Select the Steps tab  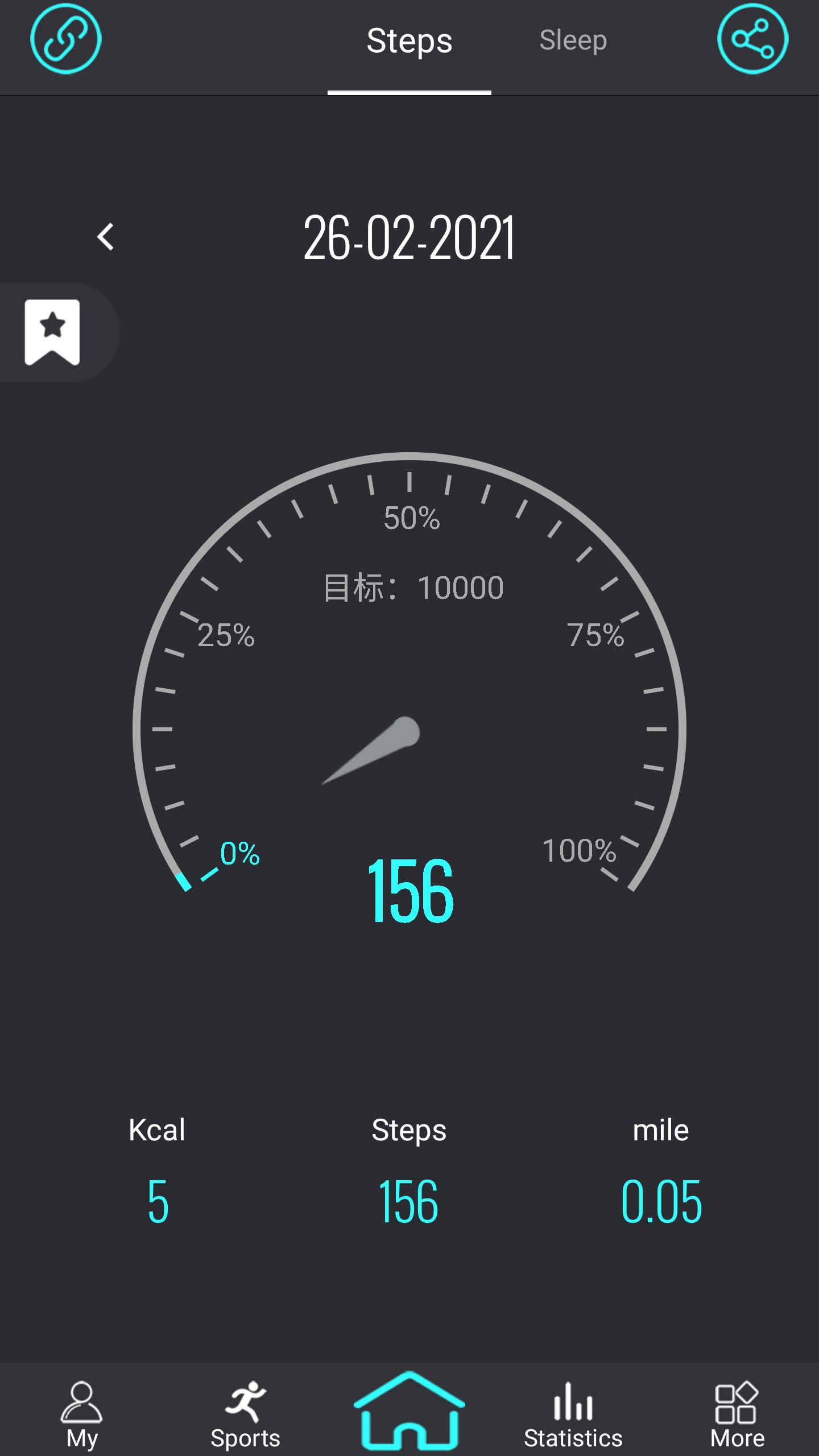point(409,41)
